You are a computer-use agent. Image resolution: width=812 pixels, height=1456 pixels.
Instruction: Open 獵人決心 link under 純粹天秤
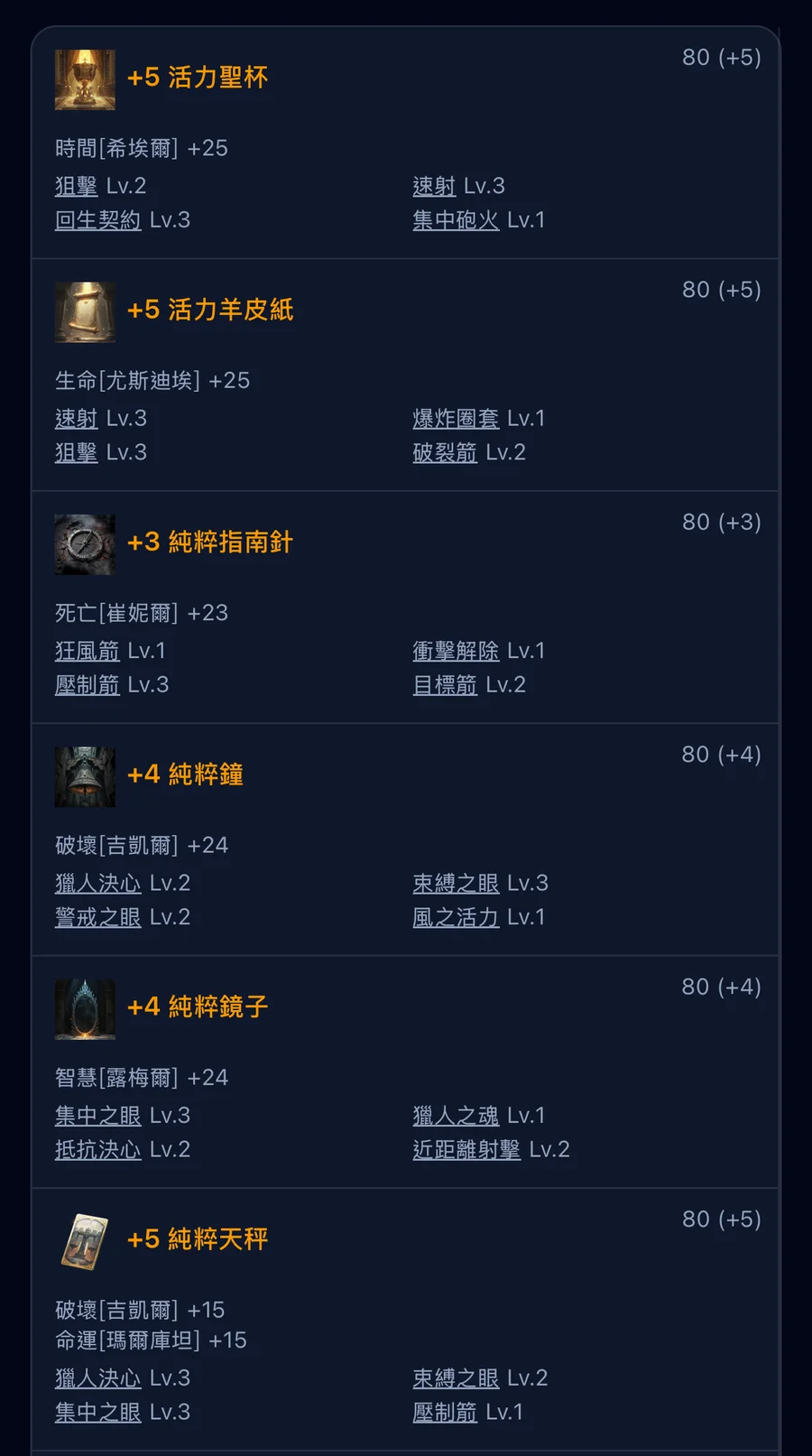97,1378
